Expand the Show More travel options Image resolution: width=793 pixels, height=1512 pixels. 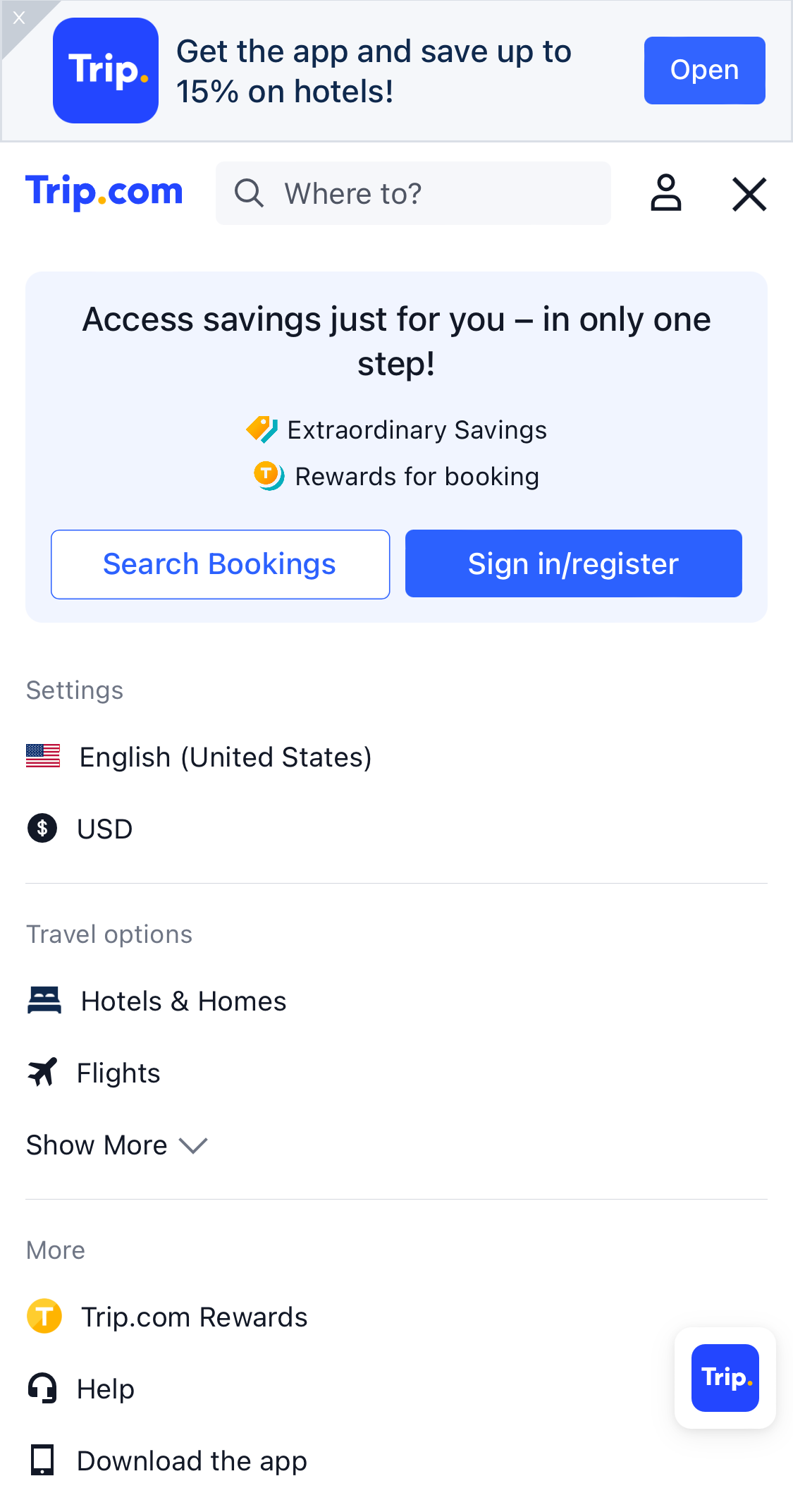116,1145
